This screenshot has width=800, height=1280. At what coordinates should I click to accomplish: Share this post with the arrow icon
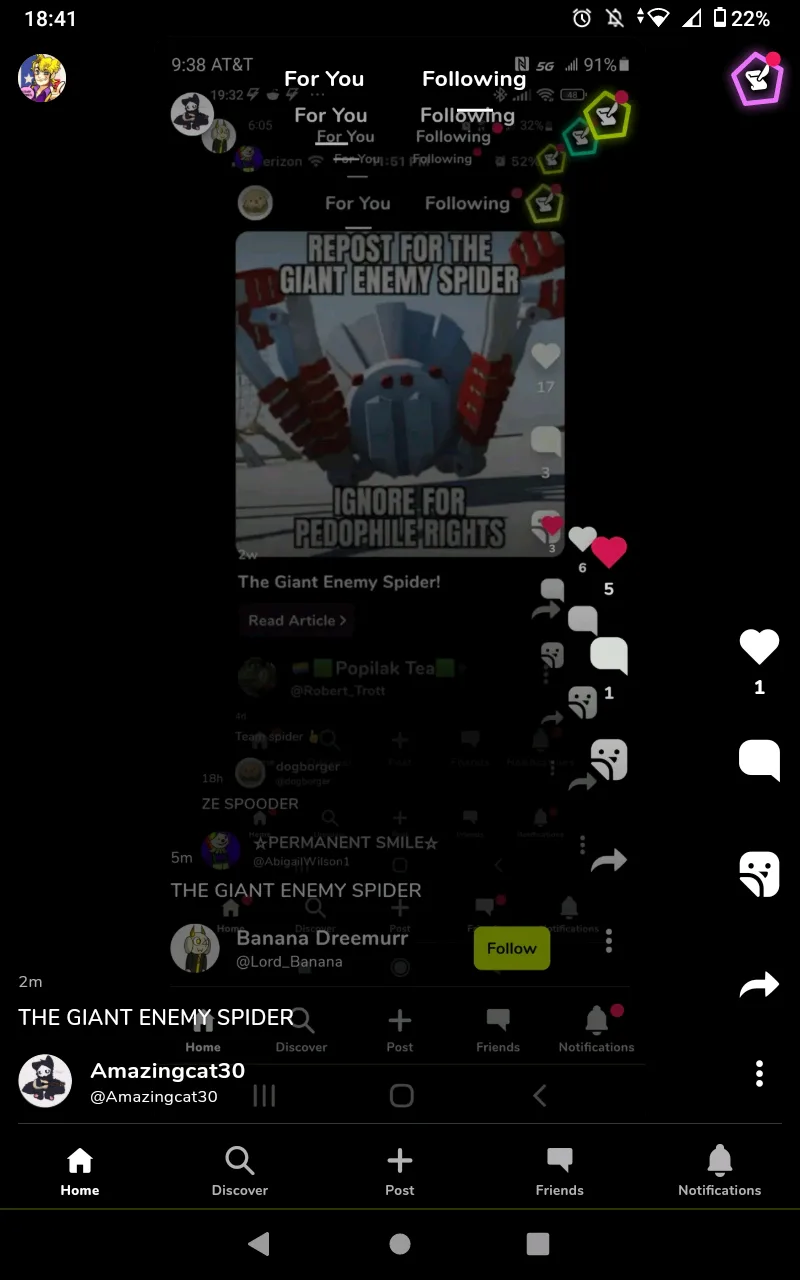click(759, 987)
